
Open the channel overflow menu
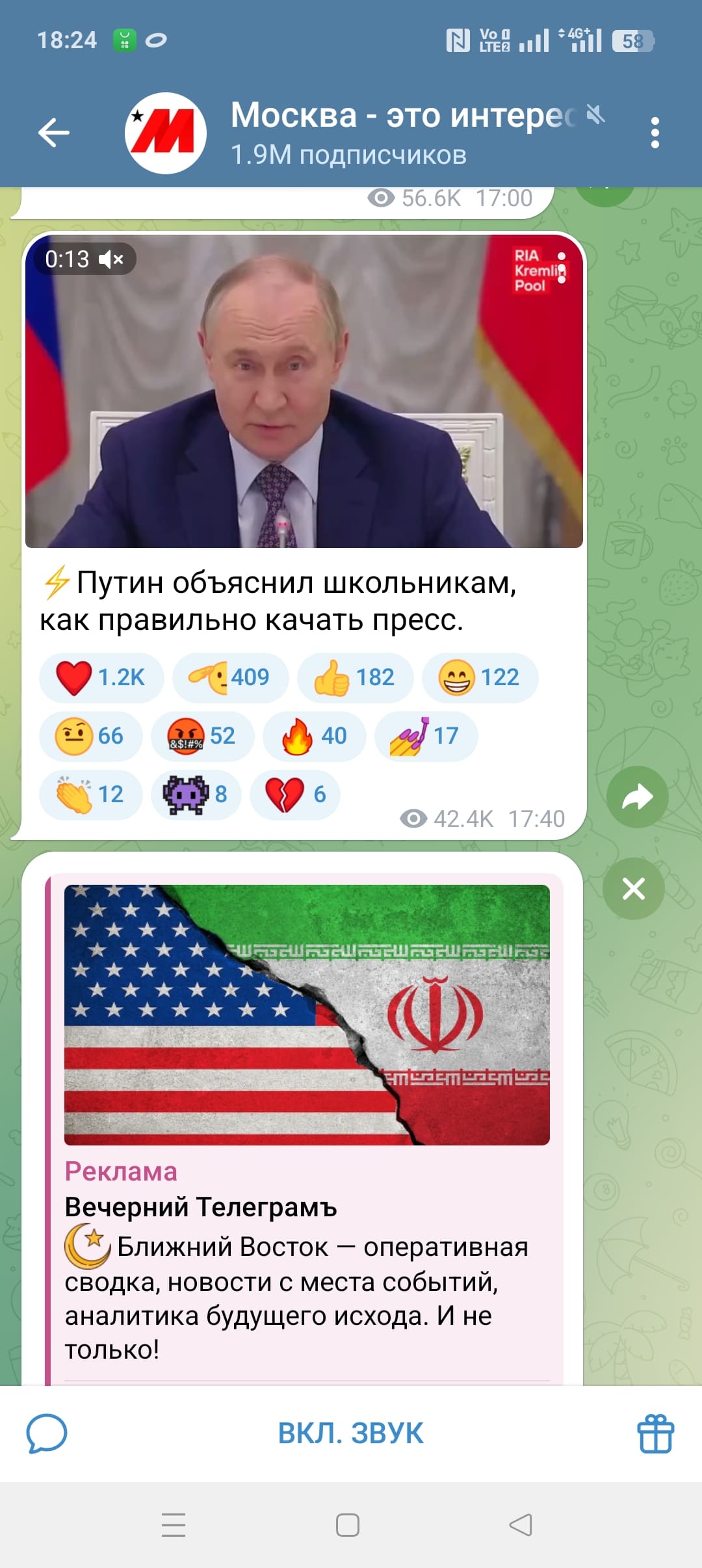pos(655,133)
